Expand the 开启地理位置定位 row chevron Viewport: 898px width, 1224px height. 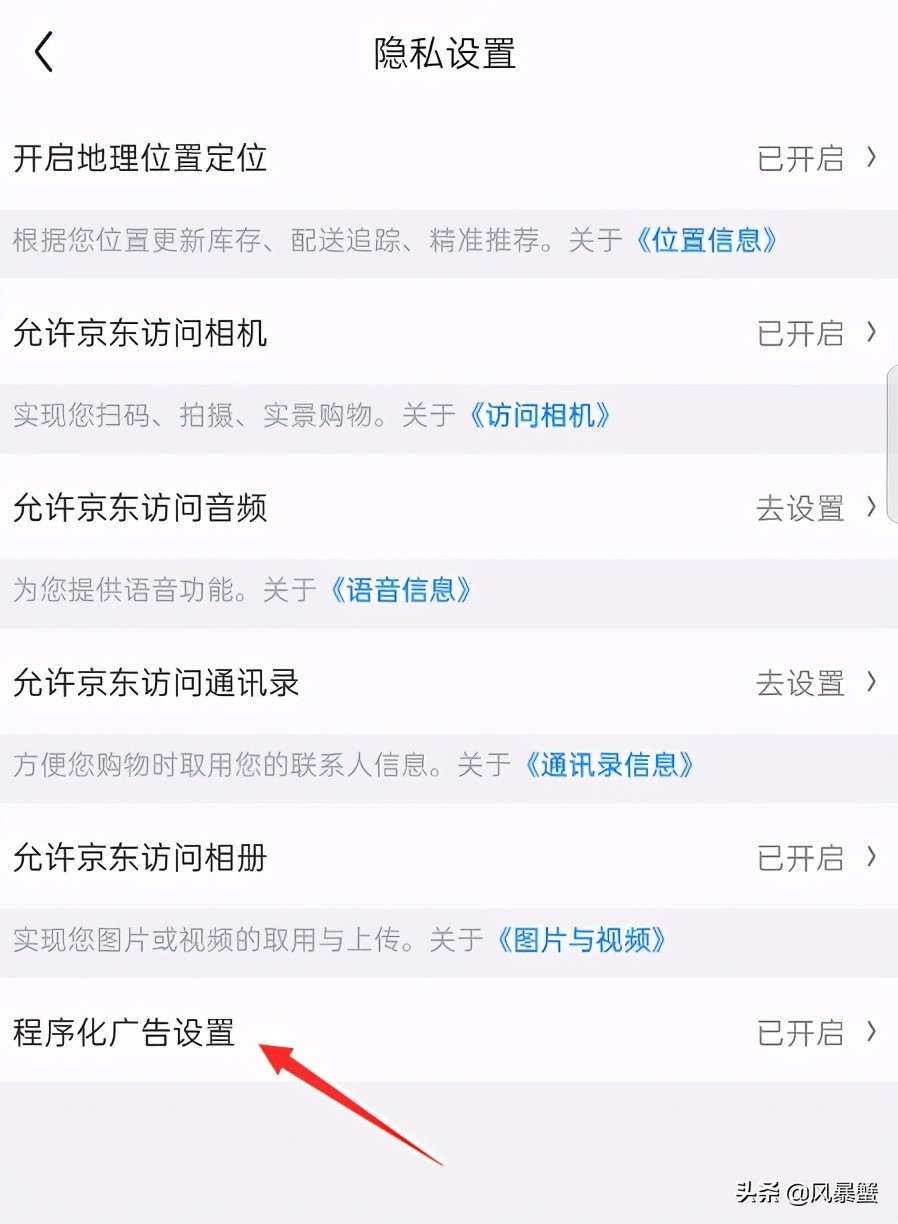872,158
